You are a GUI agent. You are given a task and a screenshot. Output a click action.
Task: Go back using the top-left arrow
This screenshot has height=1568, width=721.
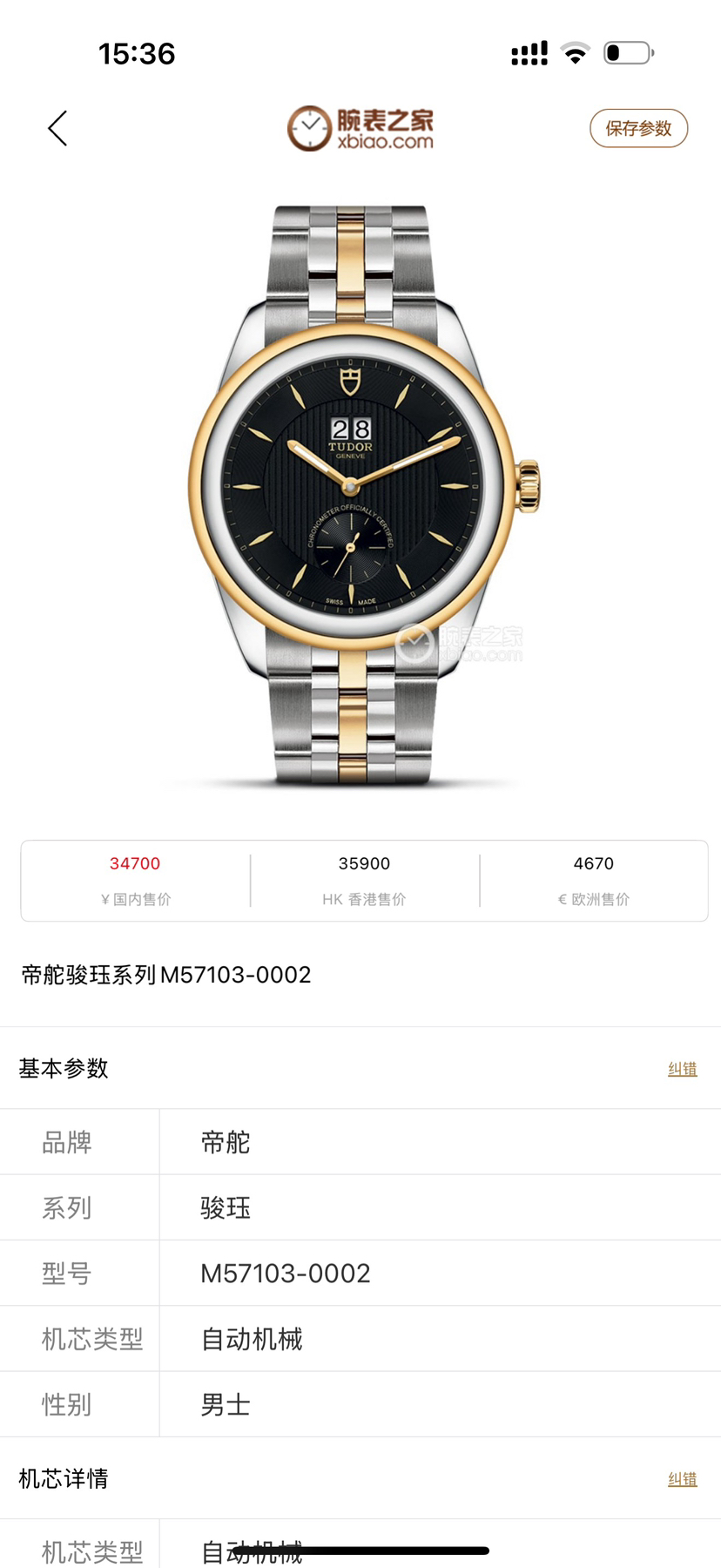(x=57, y=129)
